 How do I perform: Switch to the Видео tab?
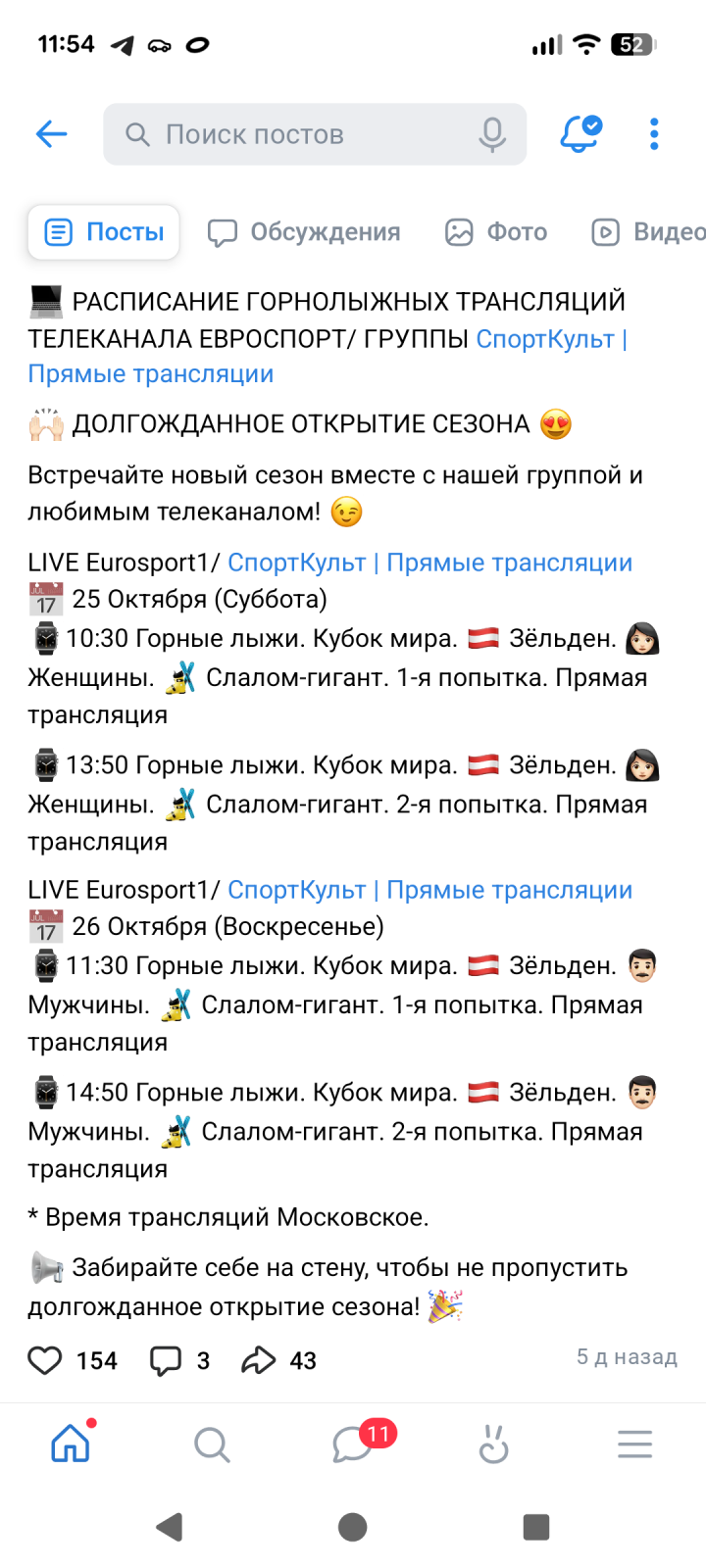click(x=649, y=232)
